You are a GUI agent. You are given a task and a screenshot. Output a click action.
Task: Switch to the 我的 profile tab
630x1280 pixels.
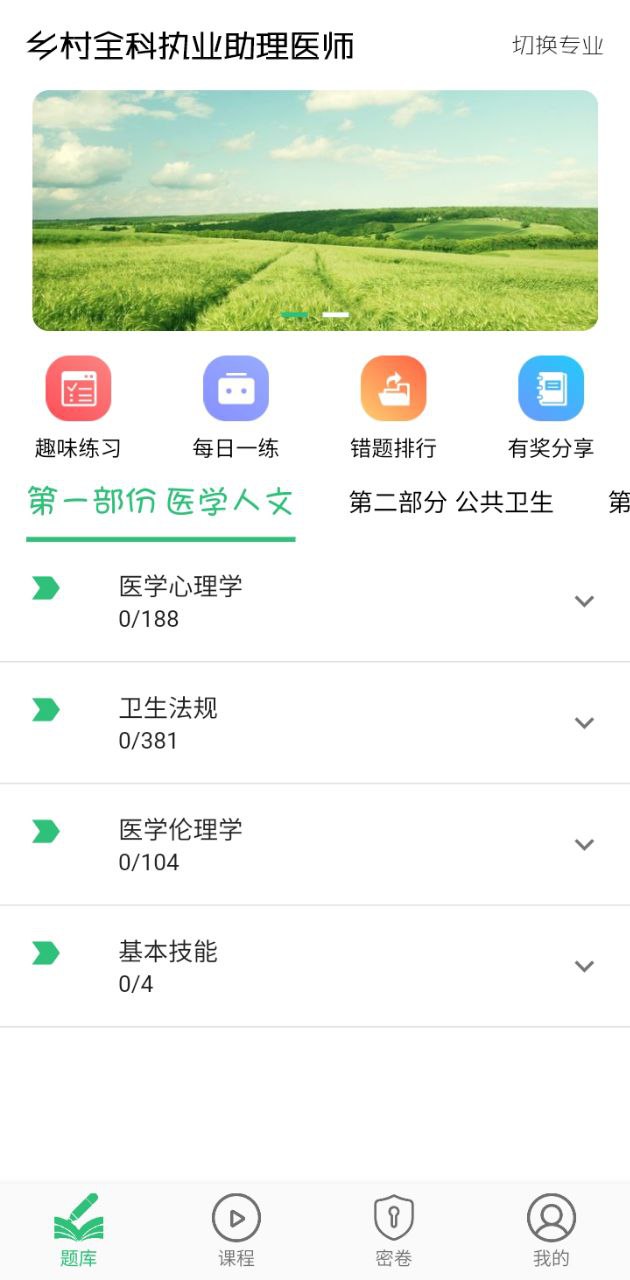(x=551, y=1230)
